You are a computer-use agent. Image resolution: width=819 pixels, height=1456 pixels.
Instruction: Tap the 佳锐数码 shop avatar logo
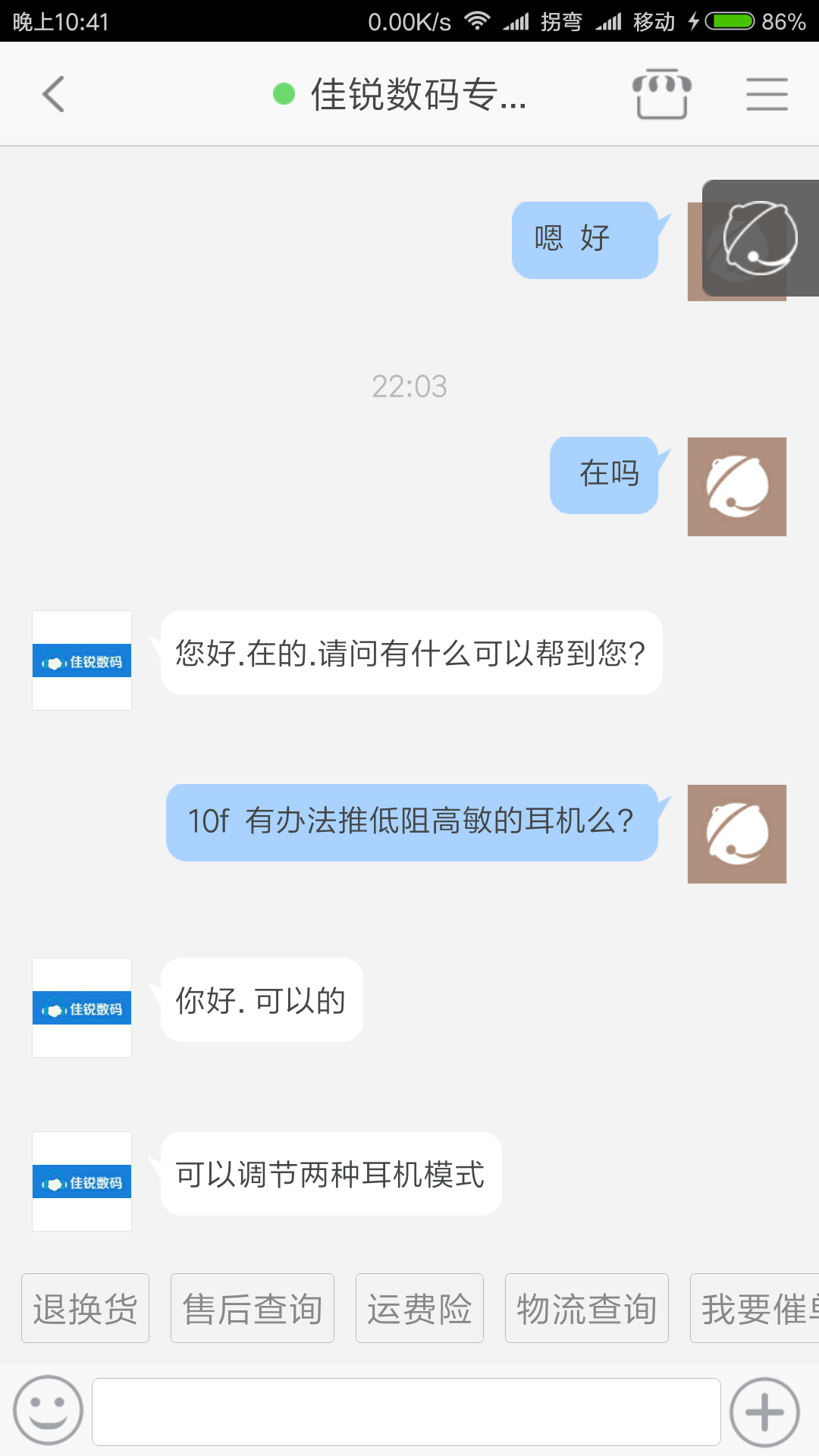pos(81,659)
